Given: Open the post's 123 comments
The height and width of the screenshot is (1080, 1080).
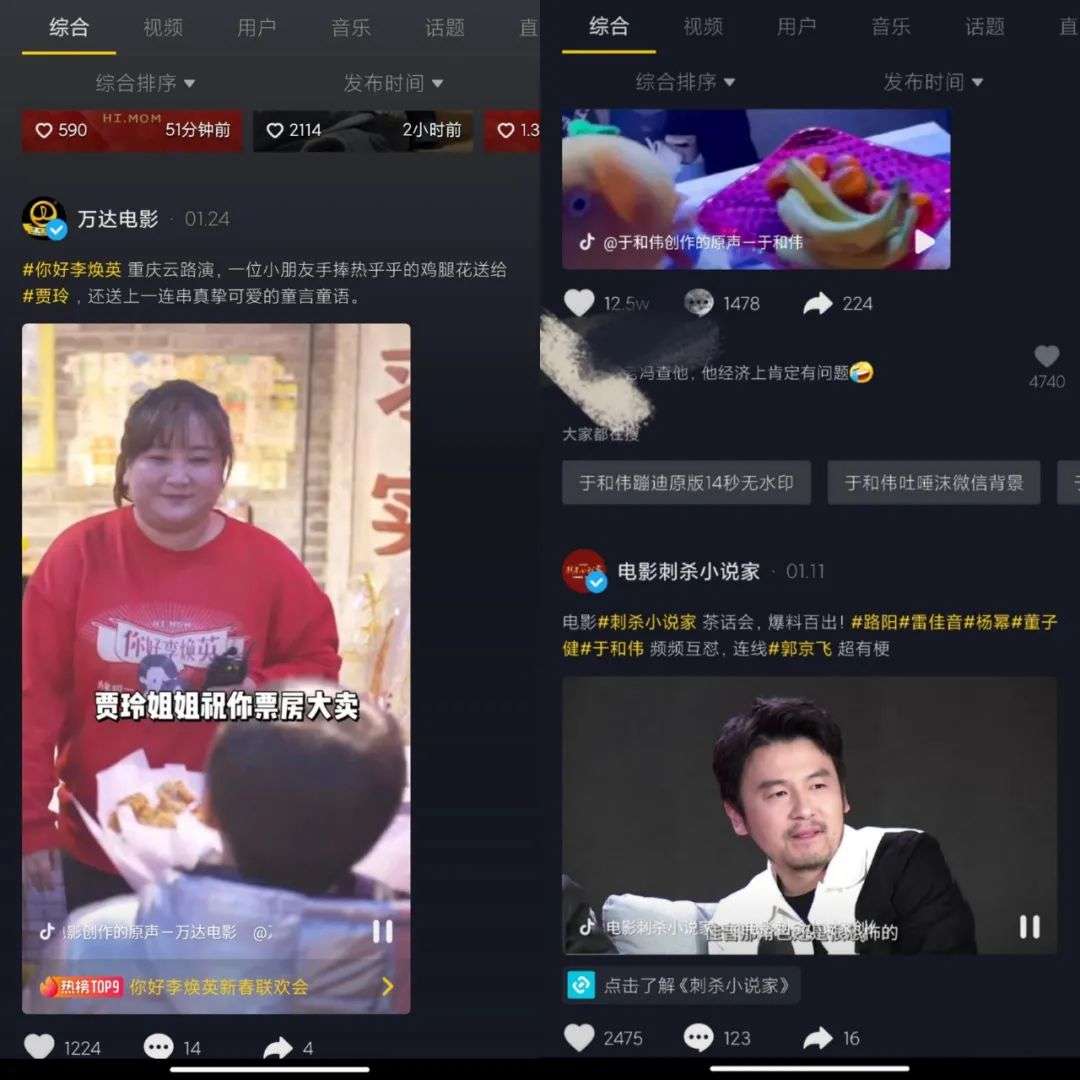Looking at the screenshot, I should [699, 1037].
